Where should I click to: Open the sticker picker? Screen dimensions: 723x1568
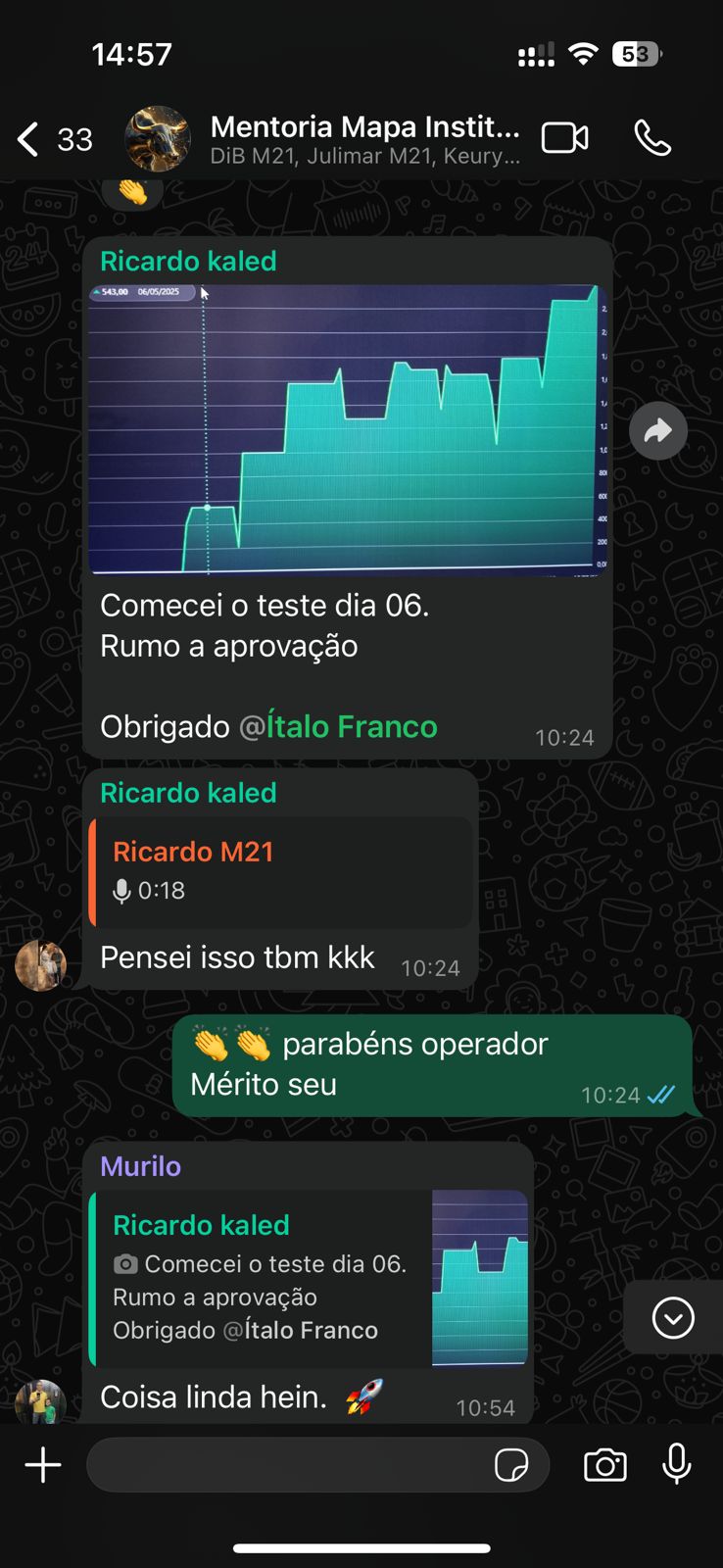pos(511,1466)
